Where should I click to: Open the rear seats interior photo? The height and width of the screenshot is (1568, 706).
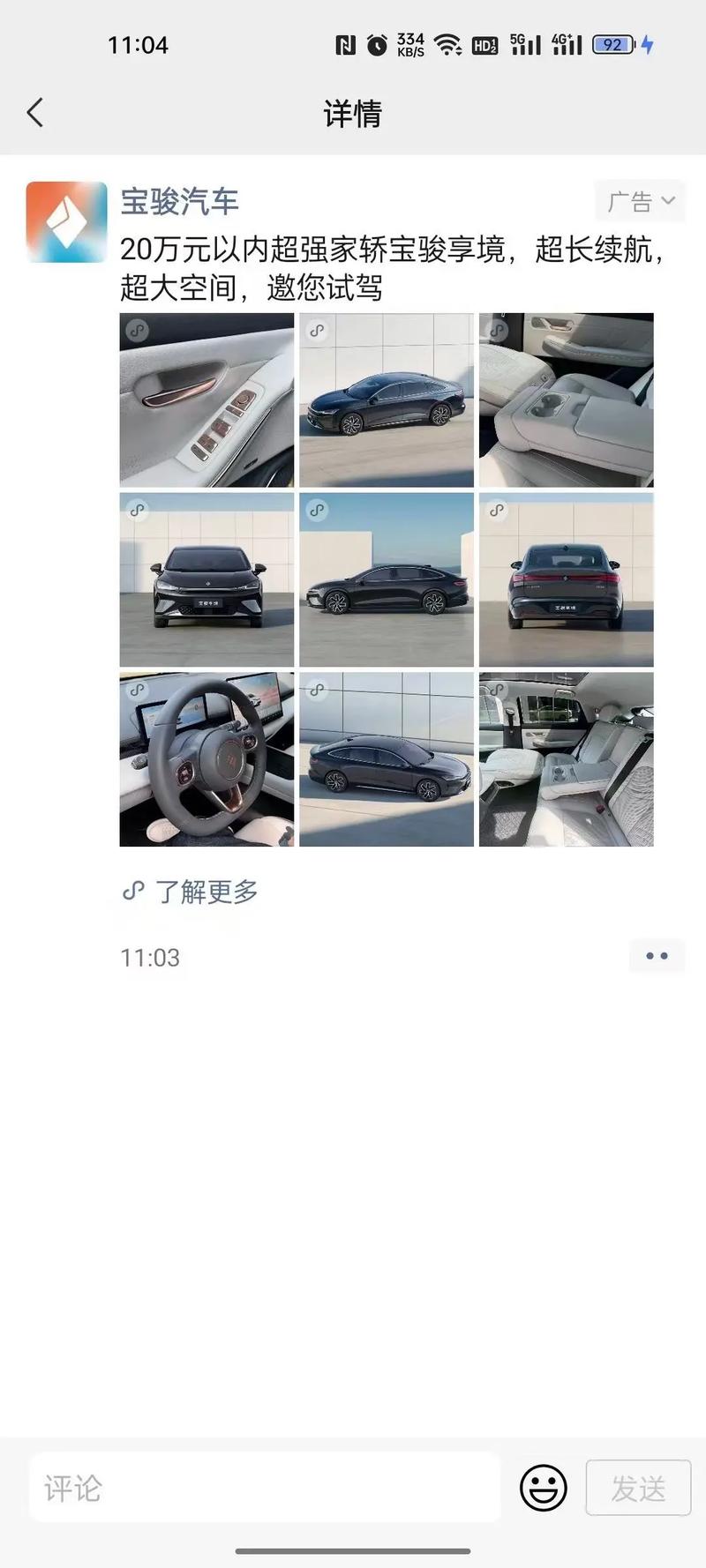click(x=566, y=759)
